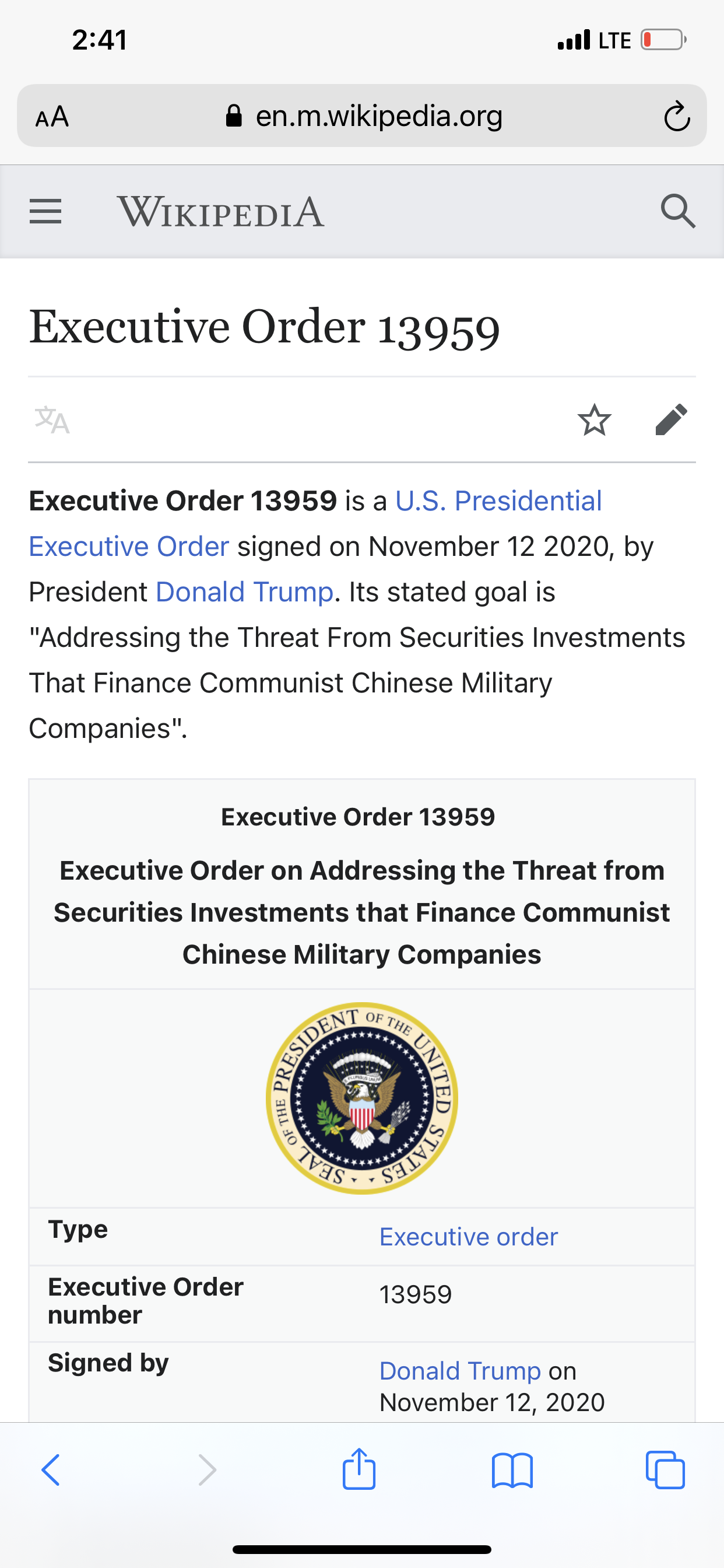Viewport: 724px width, 1568px height.
Task: Open the Executive order type link
Action: 468,1236
